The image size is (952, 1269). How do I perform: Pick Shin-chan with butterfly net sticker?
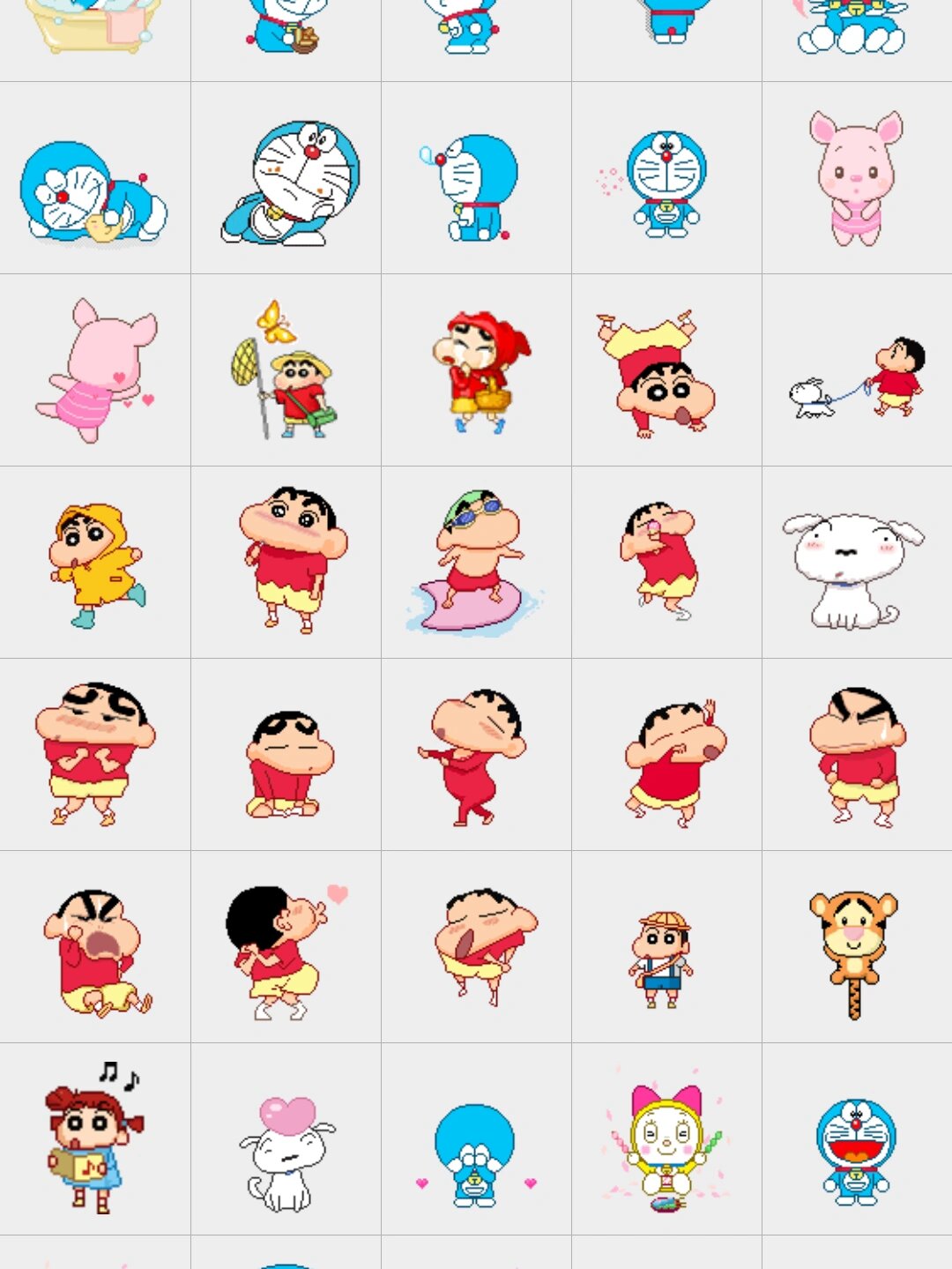coord(286,370)
